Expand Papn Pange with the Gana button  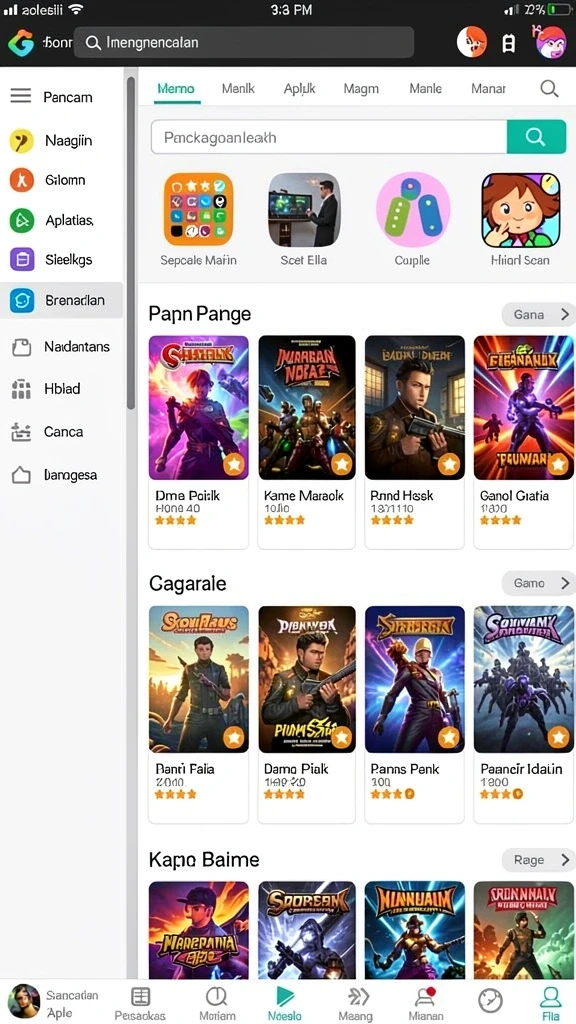tap(538, 315)
